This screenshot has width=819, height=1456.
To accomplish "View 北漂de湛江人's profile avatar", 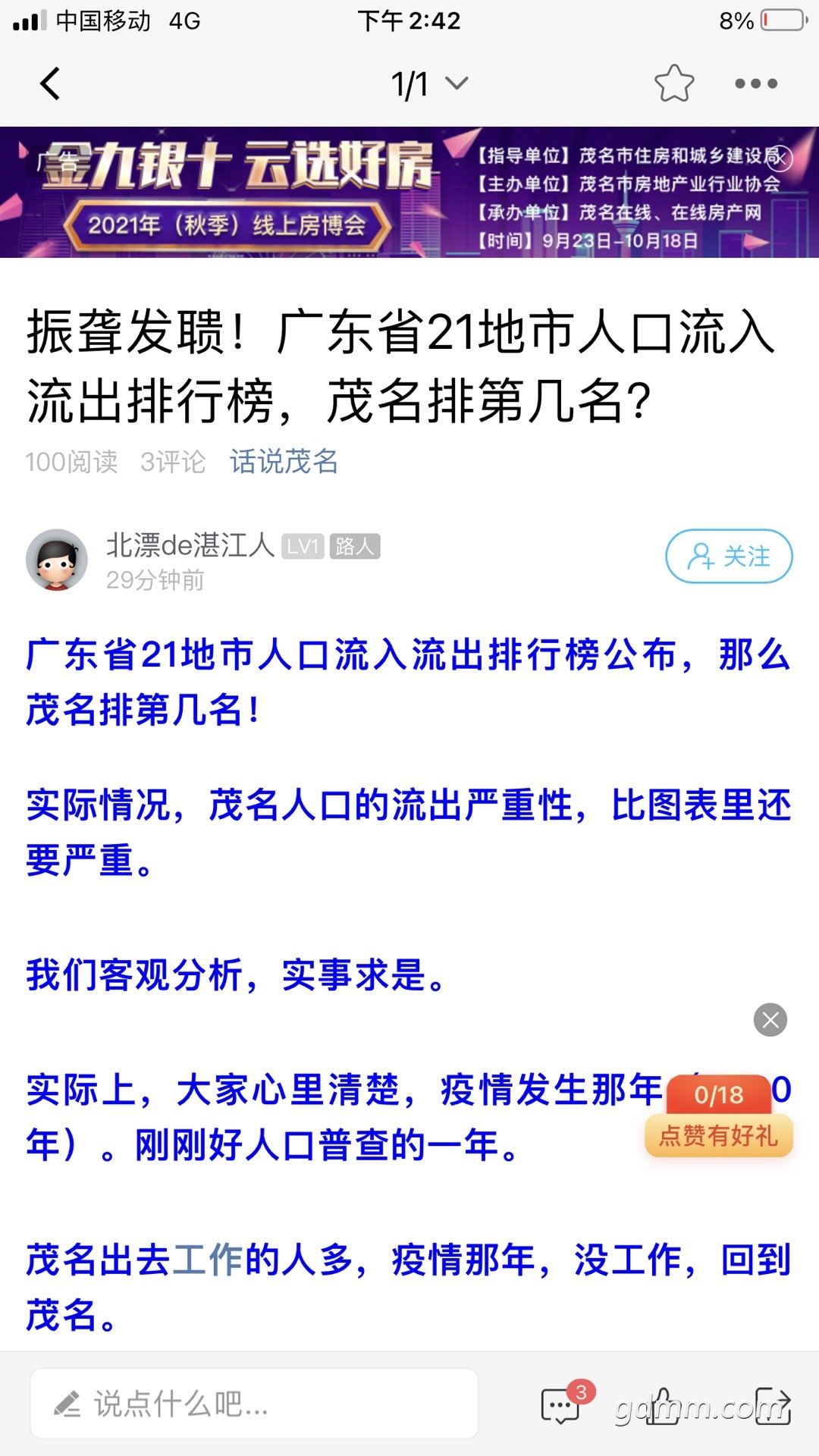I will pos(57,560).
